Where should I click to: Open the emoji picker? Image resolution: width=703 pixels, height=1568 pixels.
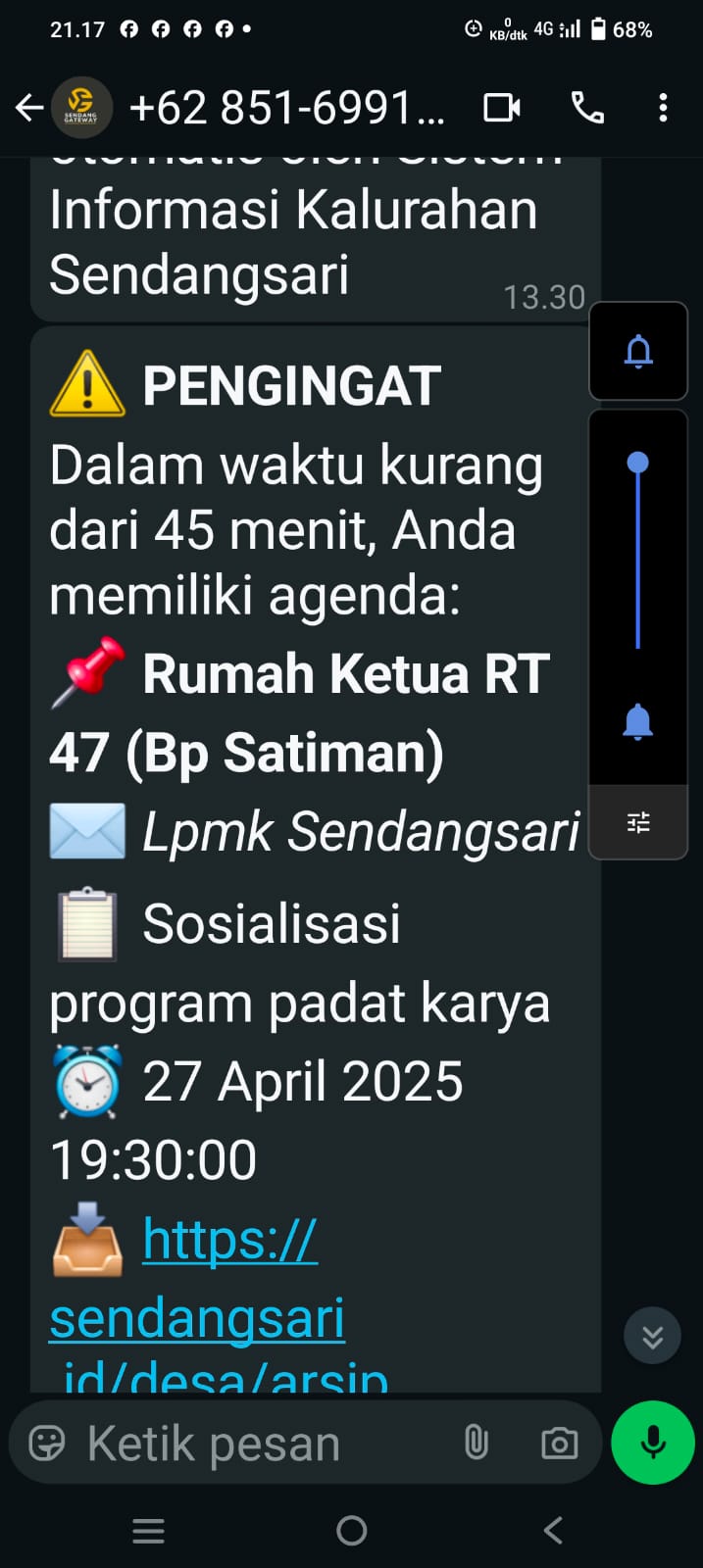coord(47,1444)
